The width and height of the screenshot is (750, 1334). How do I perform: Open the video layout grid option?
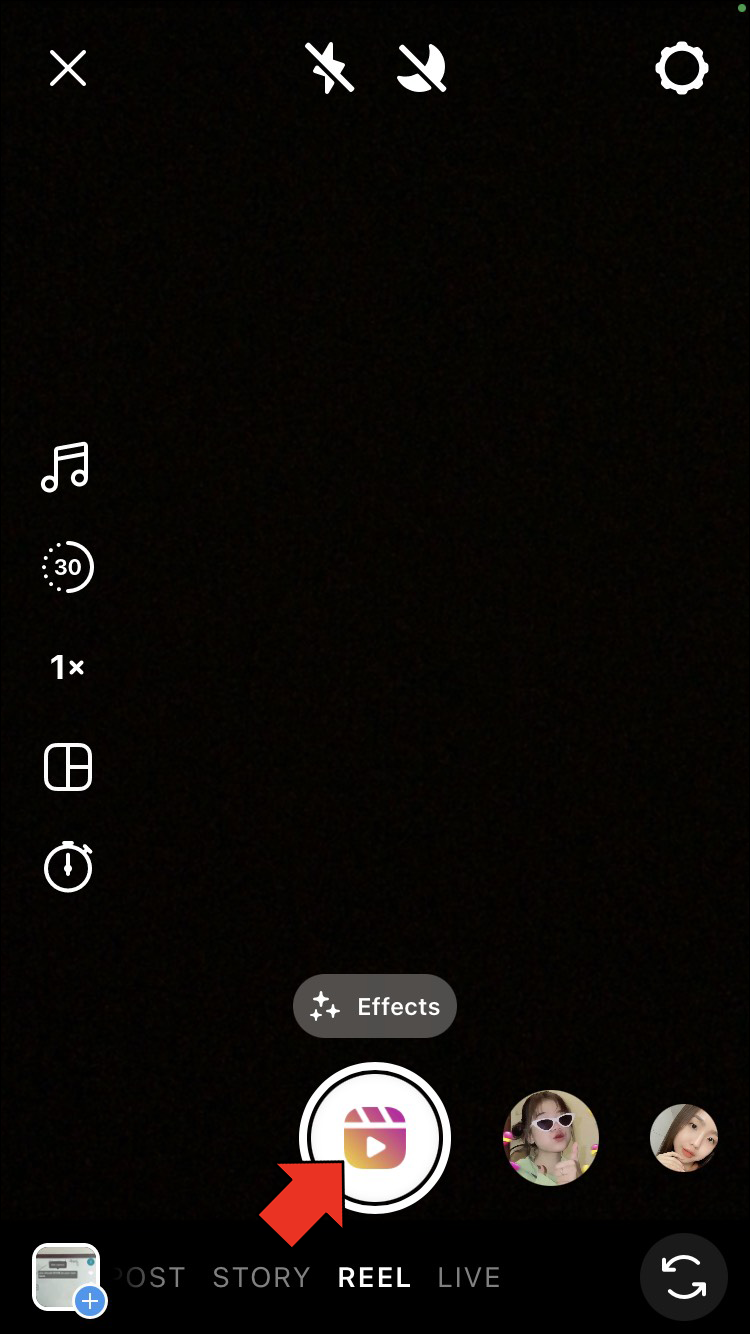click(x=67, y=768)
